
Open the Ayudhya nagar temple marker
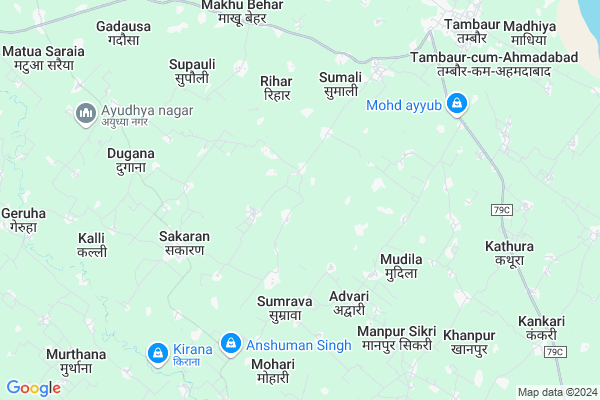click(x=86, y=114)
